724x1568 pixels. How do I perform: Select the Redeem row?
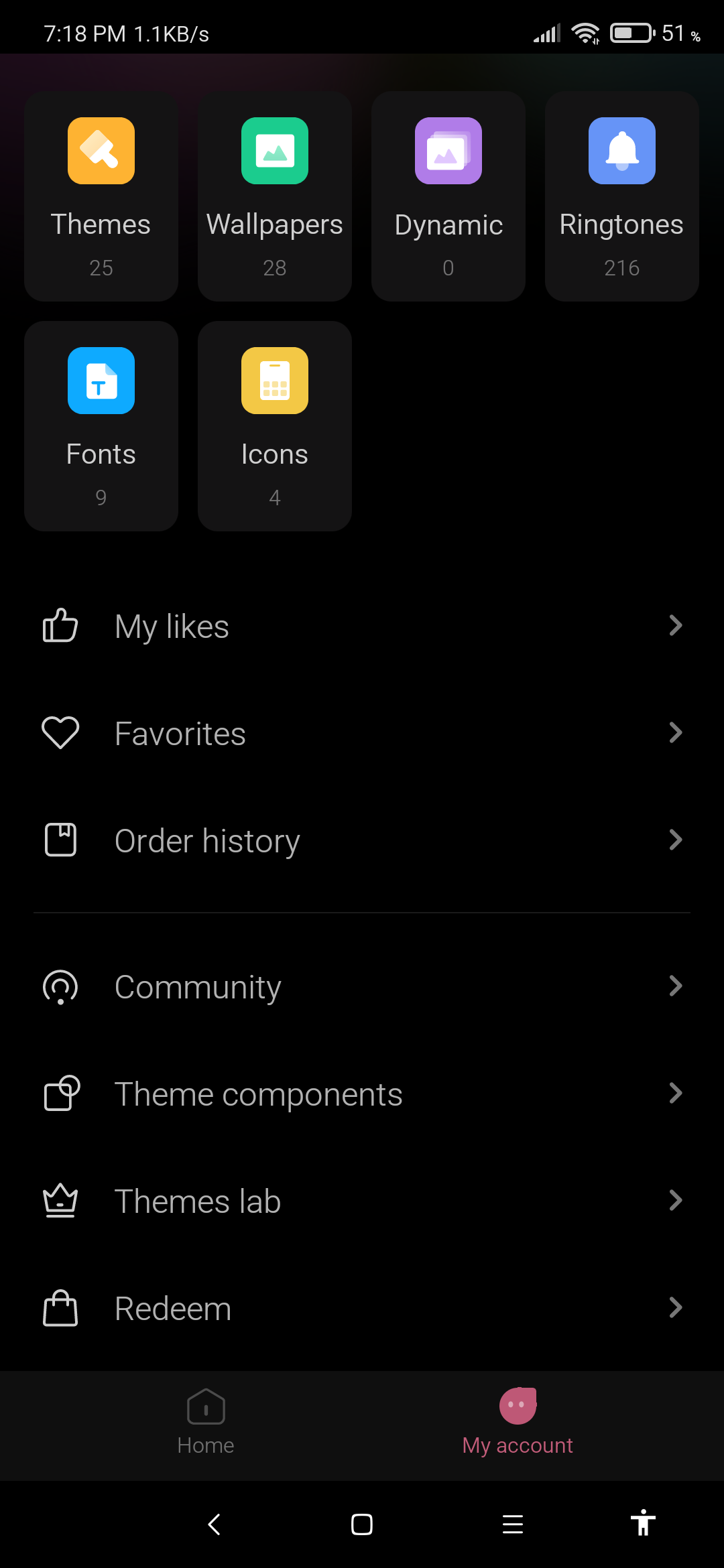click(x=362, y=1308)
